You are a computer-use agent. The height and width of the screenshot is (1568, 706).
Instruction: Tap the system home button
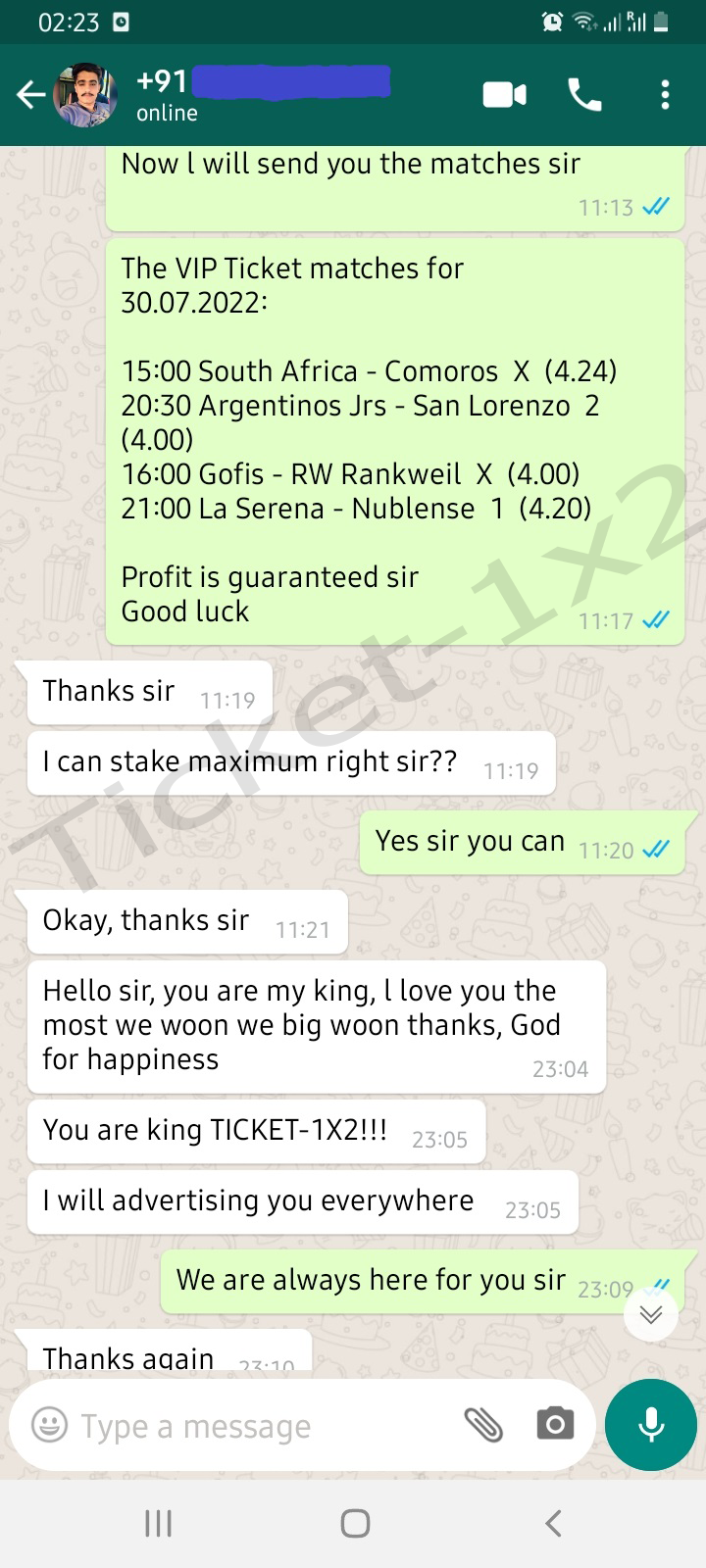coord(355,1523)
